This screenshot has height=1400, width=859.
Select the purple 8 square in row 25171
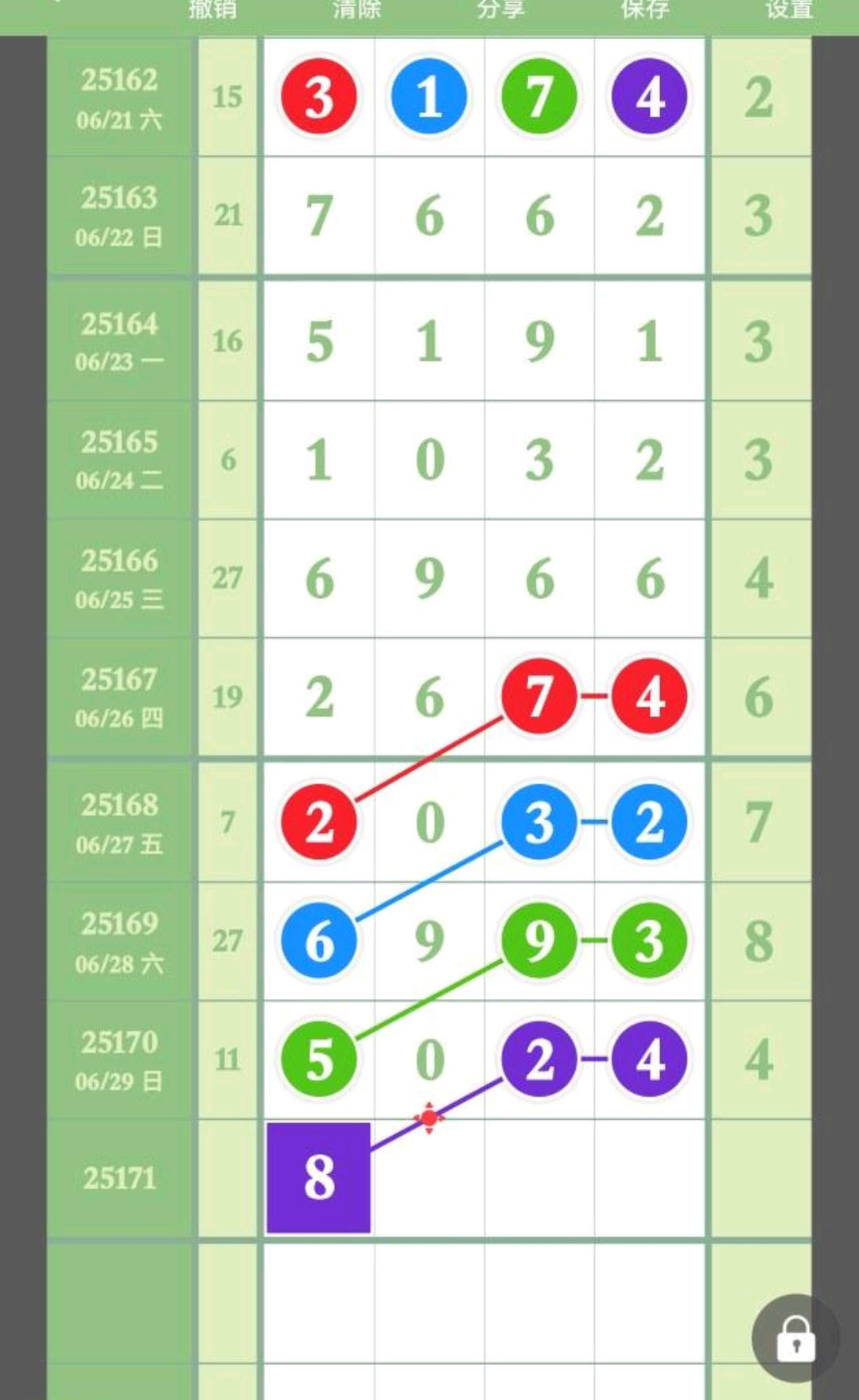318,1177
